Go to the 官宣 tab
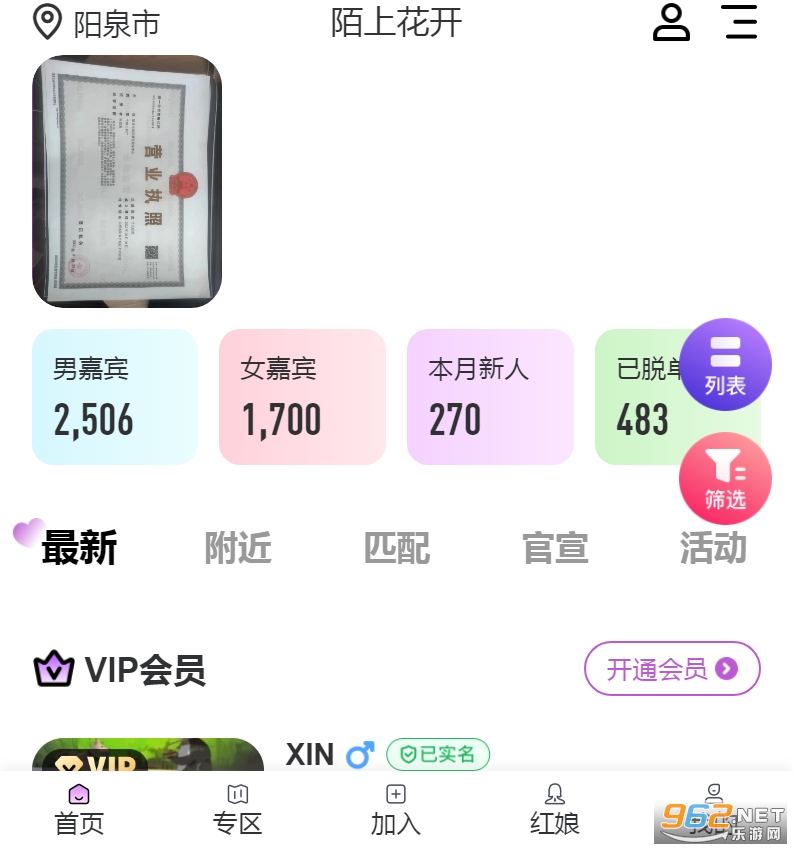This screenshot has height=850, width=793. pyautogui.click(x=555, y=548)
